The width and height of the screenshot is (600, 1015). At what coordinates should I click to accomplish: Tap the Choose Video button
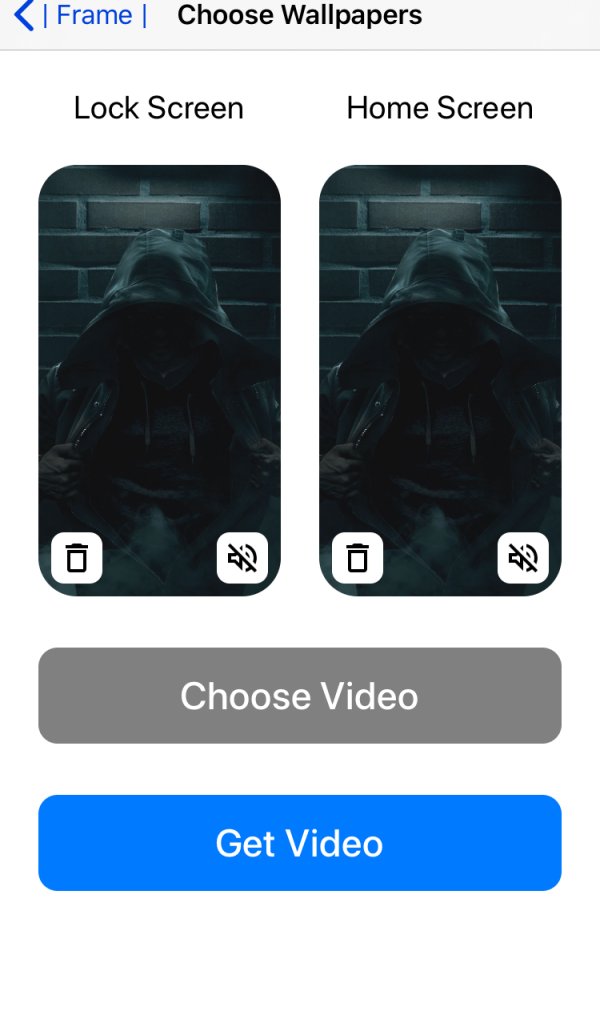click(300, 696)
